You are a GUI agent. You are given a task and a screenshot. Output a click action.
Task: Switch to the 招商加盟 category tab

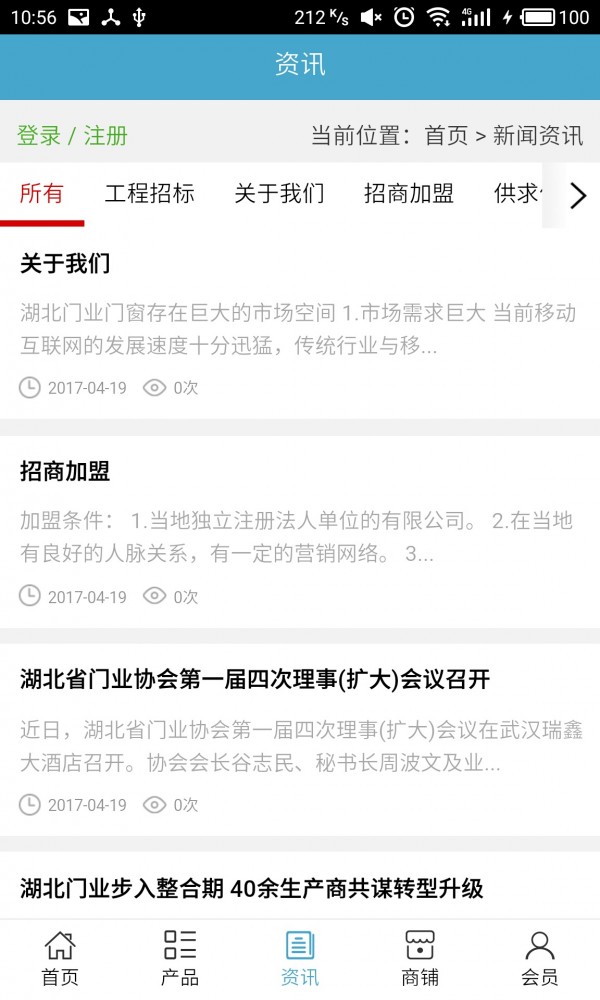[409, 194]
